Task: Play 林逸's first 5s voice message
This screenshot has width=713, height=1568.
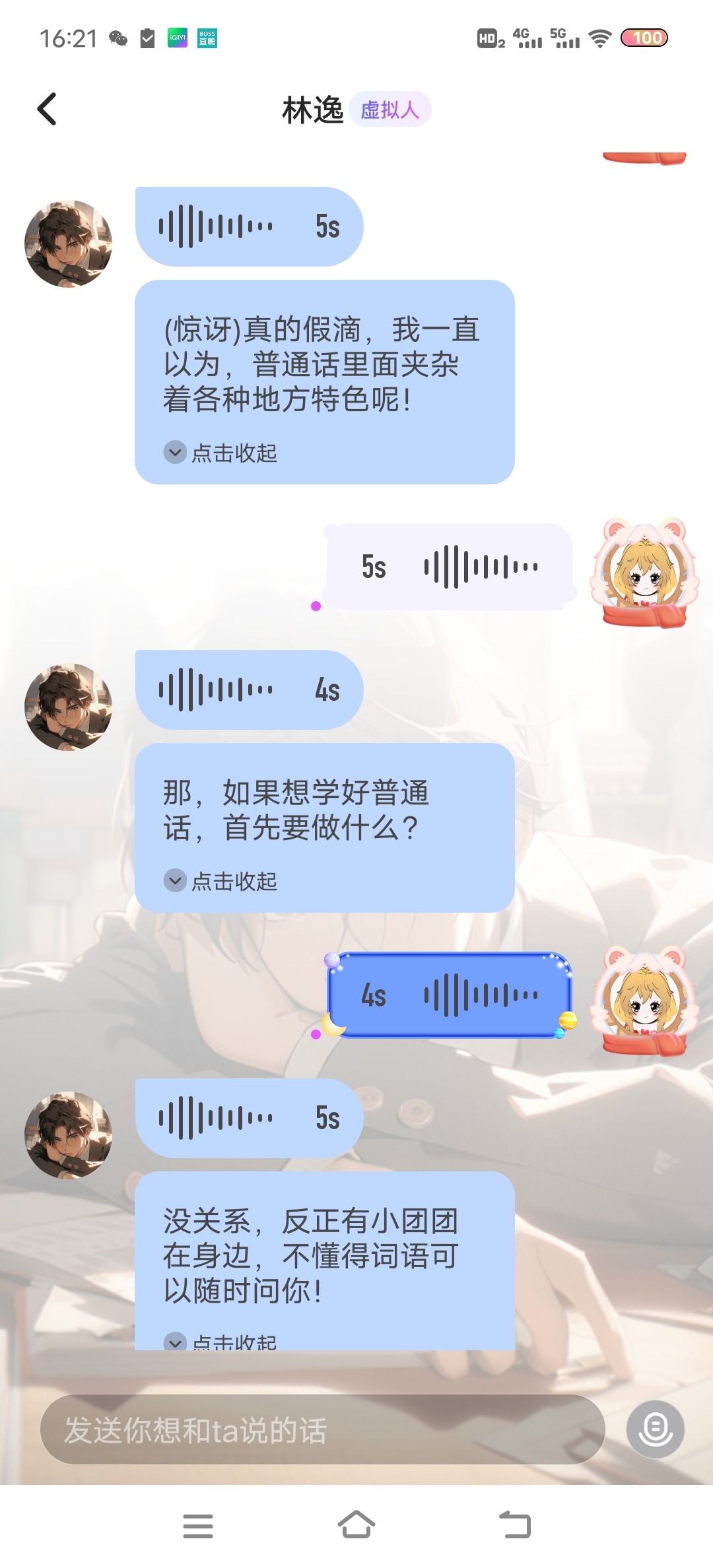Action: point(249,226)
